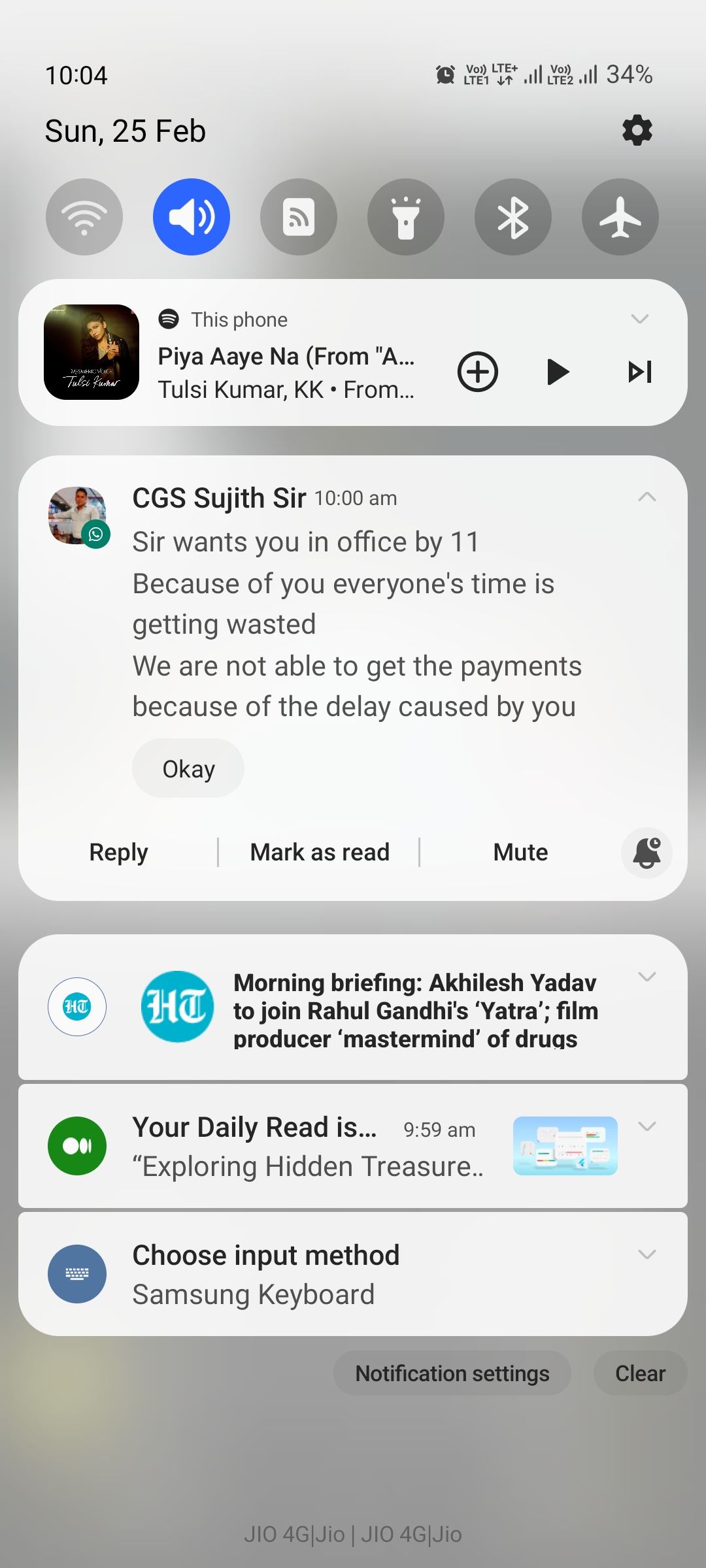Turn on airplane mode

click(620, 217)
